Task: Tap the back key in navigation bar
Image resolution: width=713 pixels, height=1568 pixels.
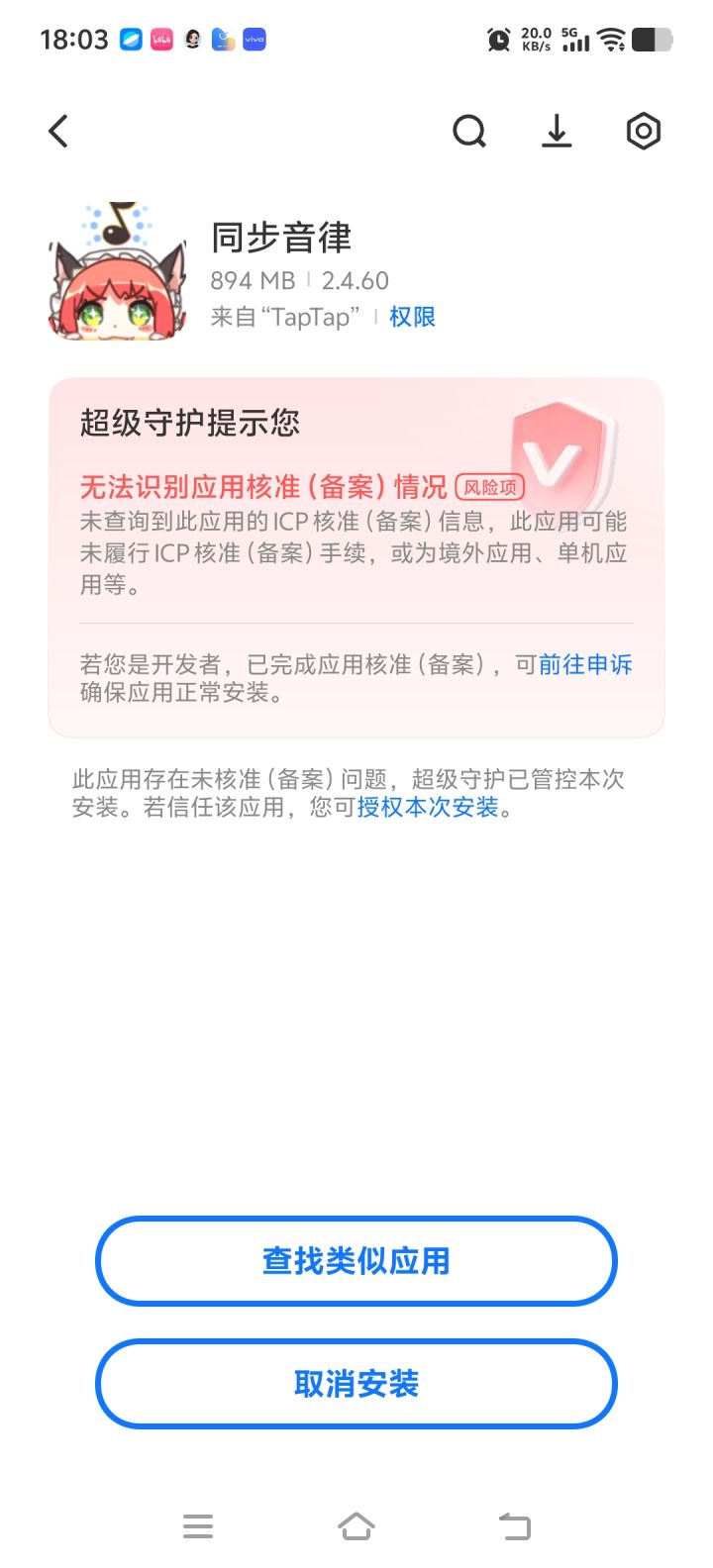Action: 514,1525
